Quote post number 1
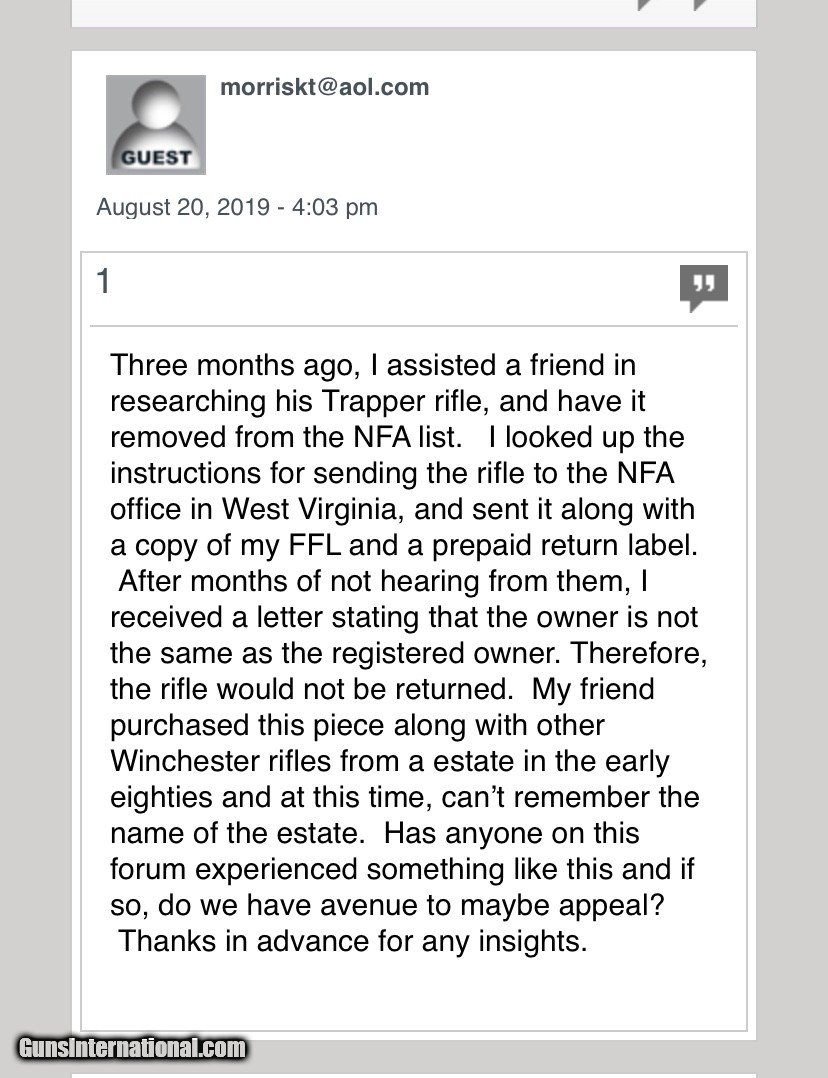This screenshot has height=1078, width=828. tap(703, 287)
